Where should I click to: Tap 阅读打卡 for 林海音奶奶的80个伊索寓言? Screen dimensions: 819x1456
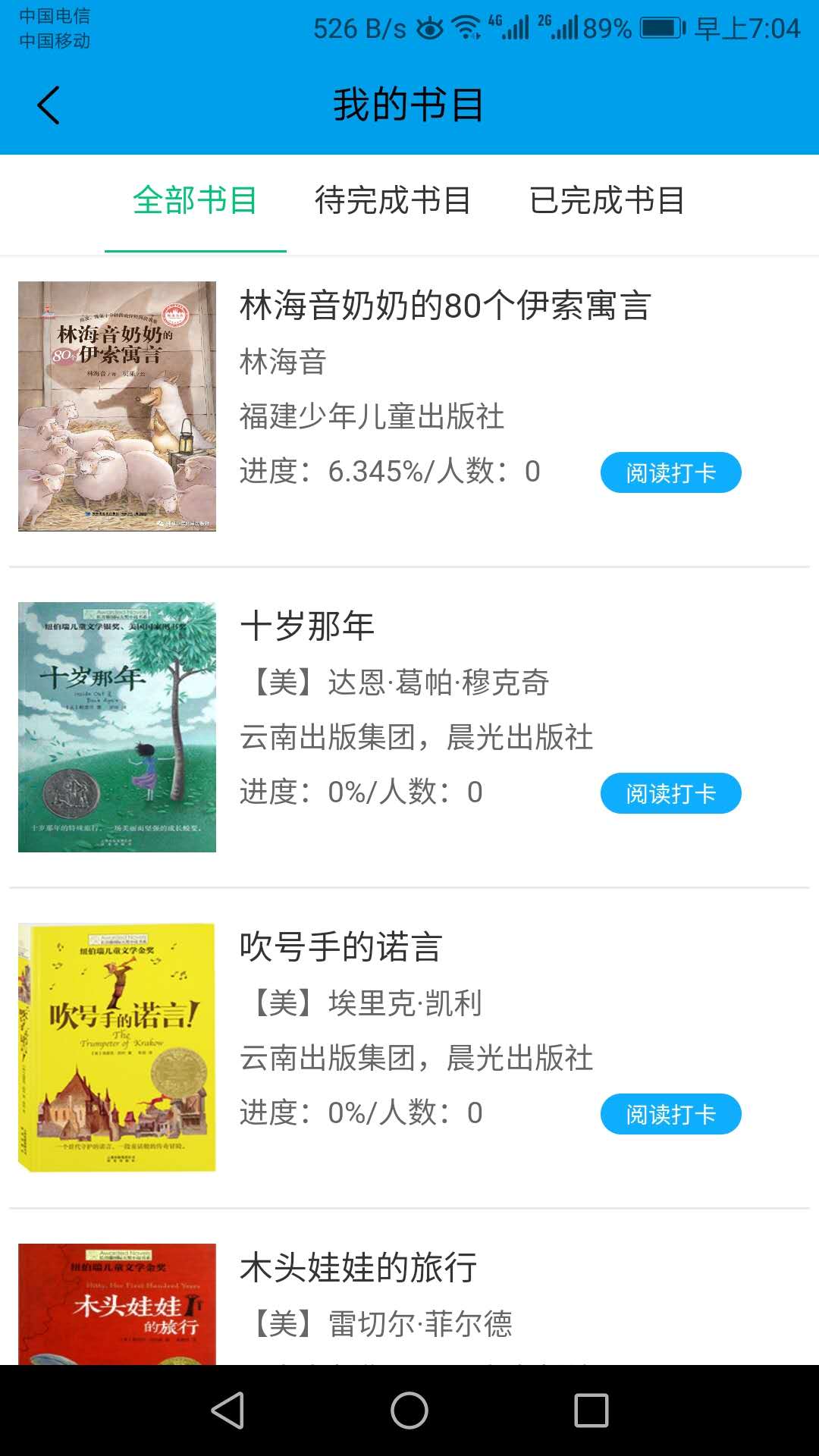click(670, 472)
